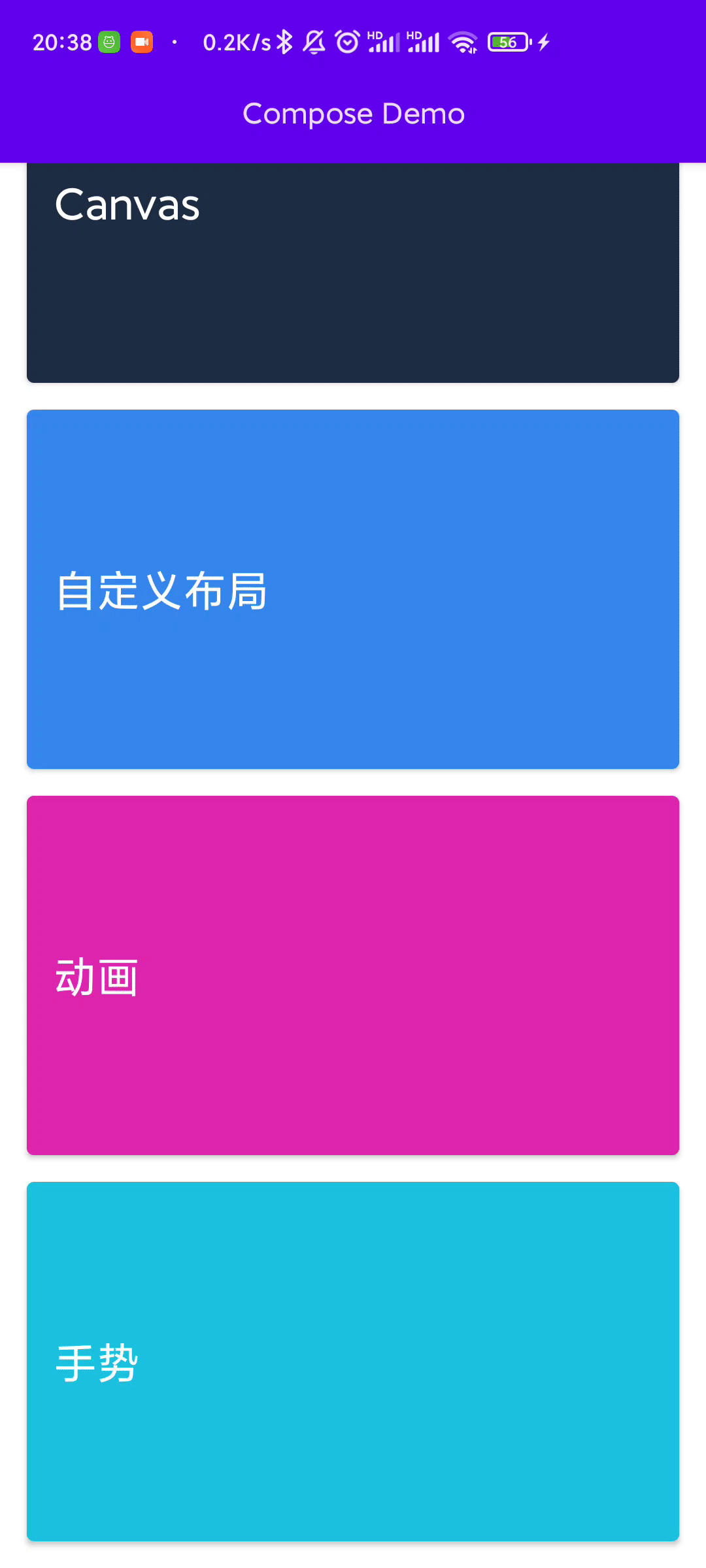Tap the 手势 gesture card

[353, 1362]
